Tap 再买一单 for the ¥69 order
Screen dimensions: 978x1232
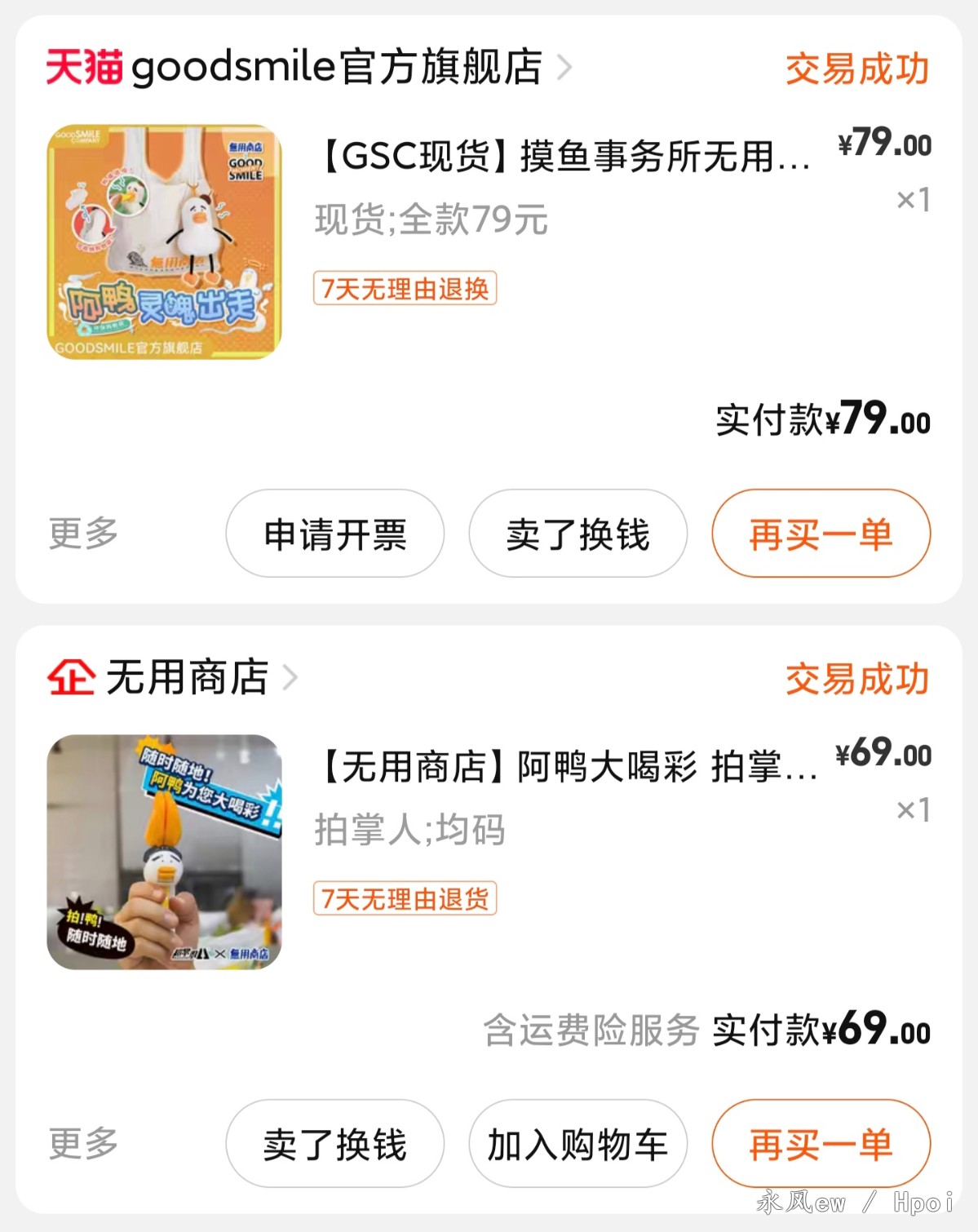coord(821,1144)
